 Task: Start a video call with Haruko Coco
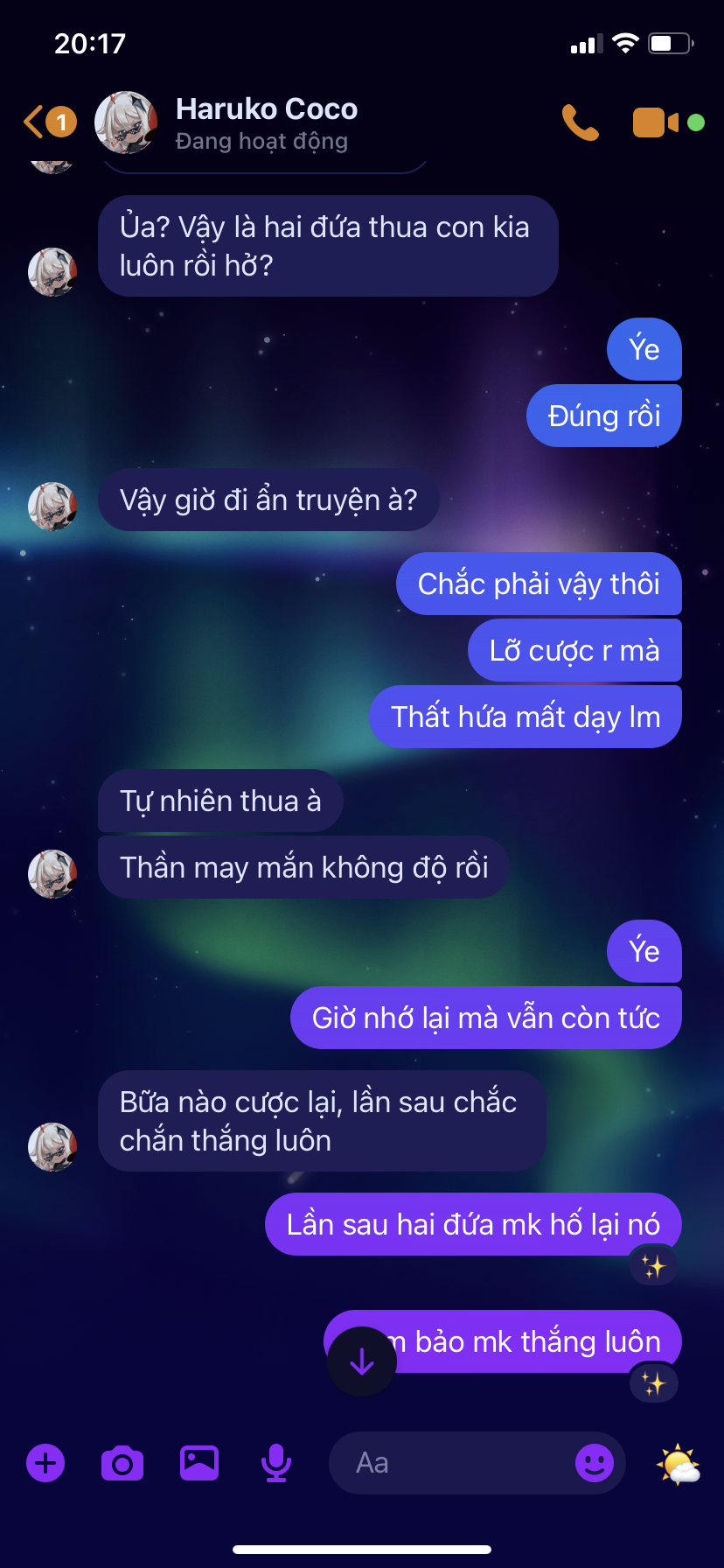(x=655, y=122)
